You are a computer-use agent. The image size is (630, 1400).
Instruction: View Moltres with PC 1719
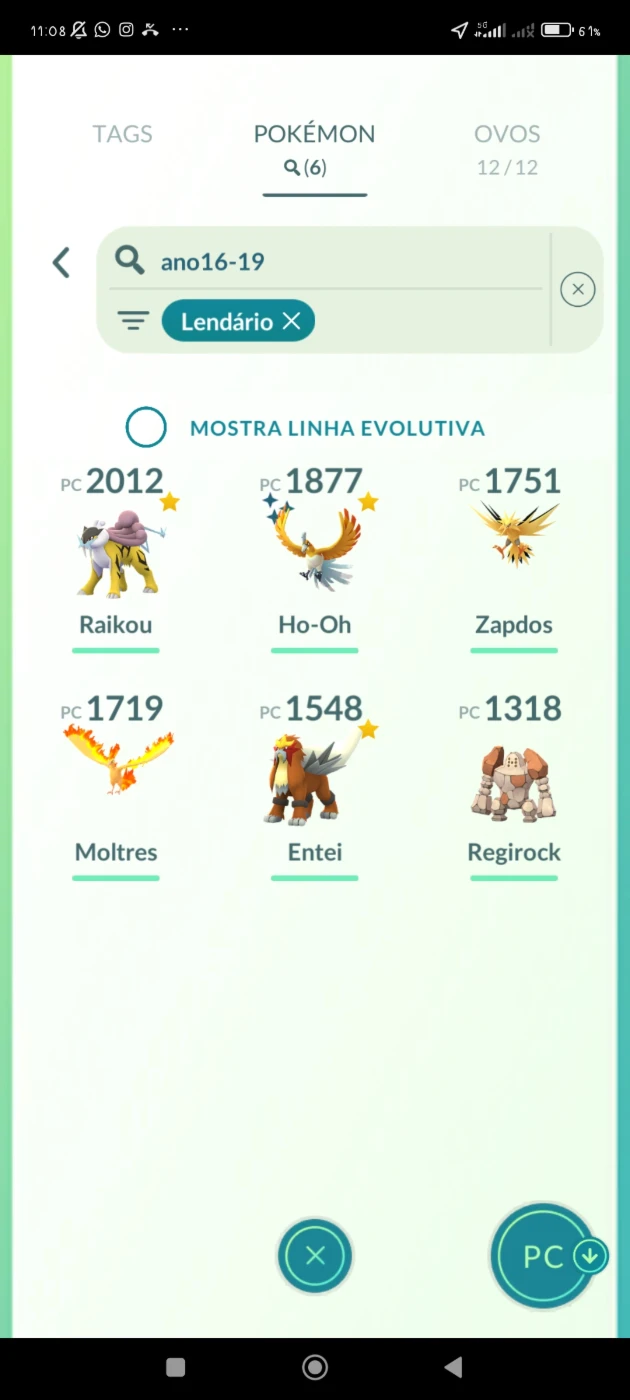coord(116,787)
